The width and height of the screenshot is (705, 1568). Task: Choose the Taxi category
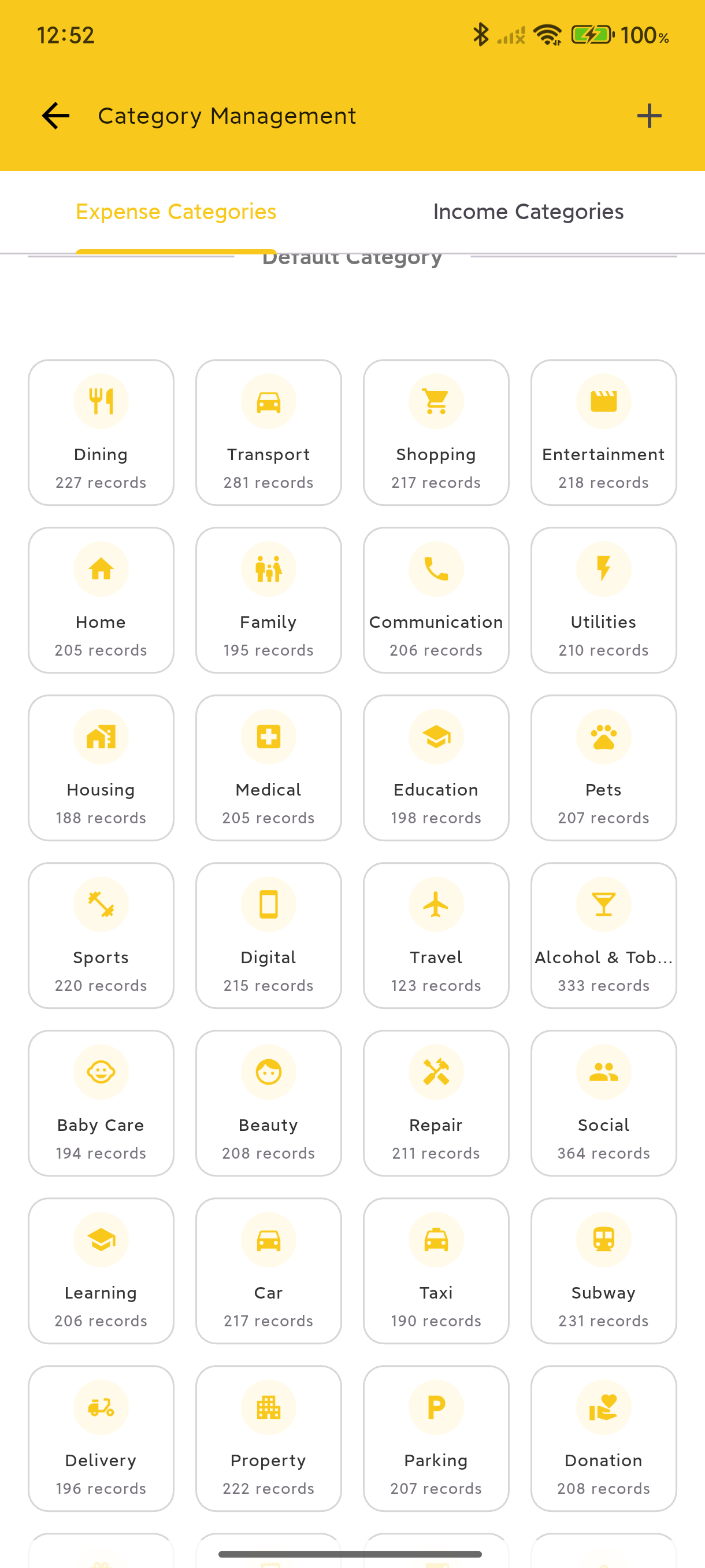pos(436,1270)
